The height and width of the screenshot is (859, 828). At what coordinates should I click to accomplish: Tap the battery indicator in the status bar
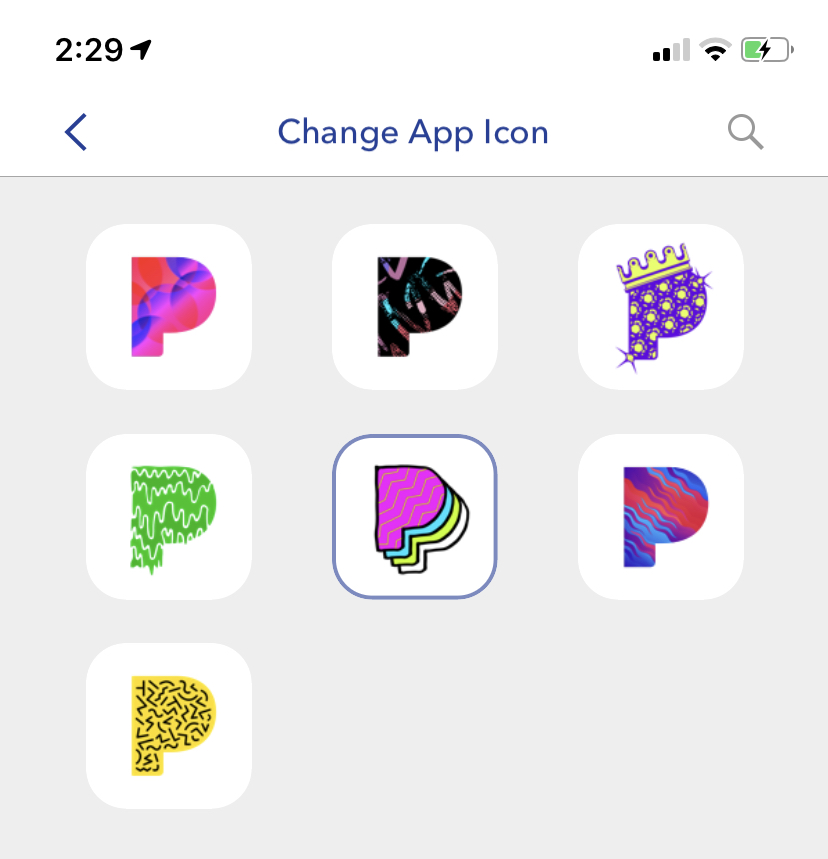(766, 48)
